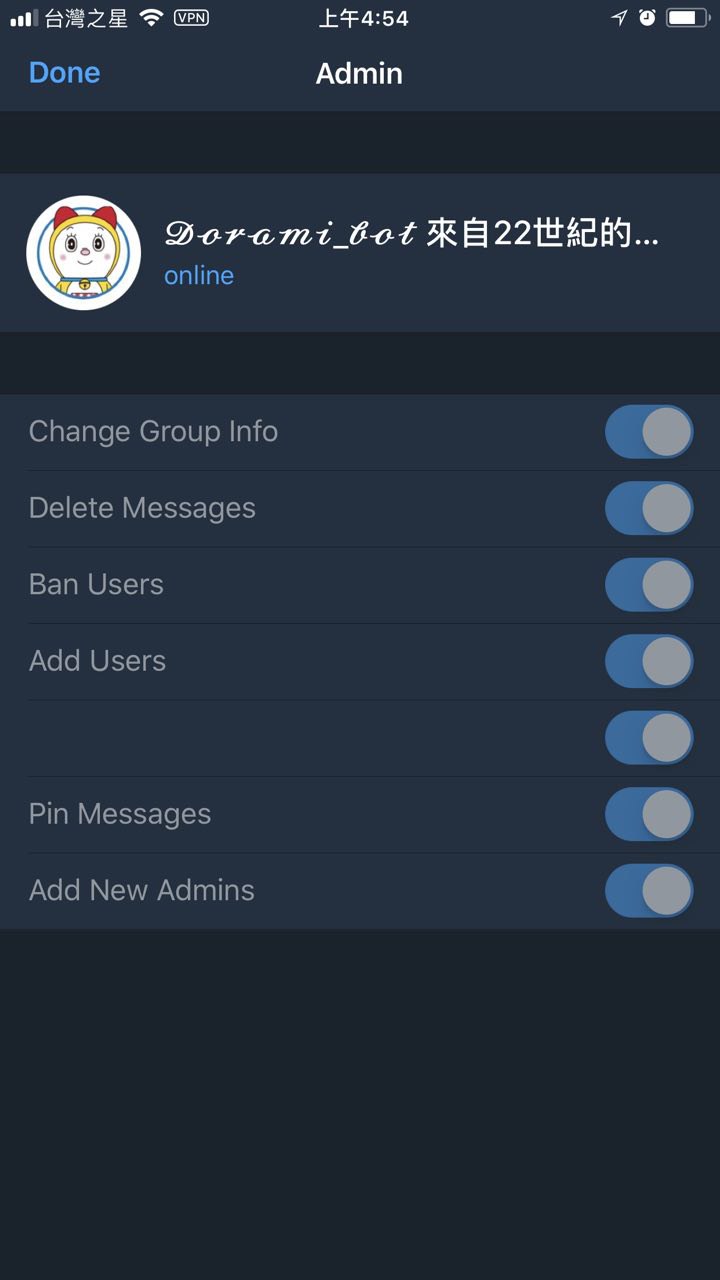The height and width of the screenshot is (1280, 720).
Task: Switch off Pin Messages permission
Action: [x=648, y=814]
